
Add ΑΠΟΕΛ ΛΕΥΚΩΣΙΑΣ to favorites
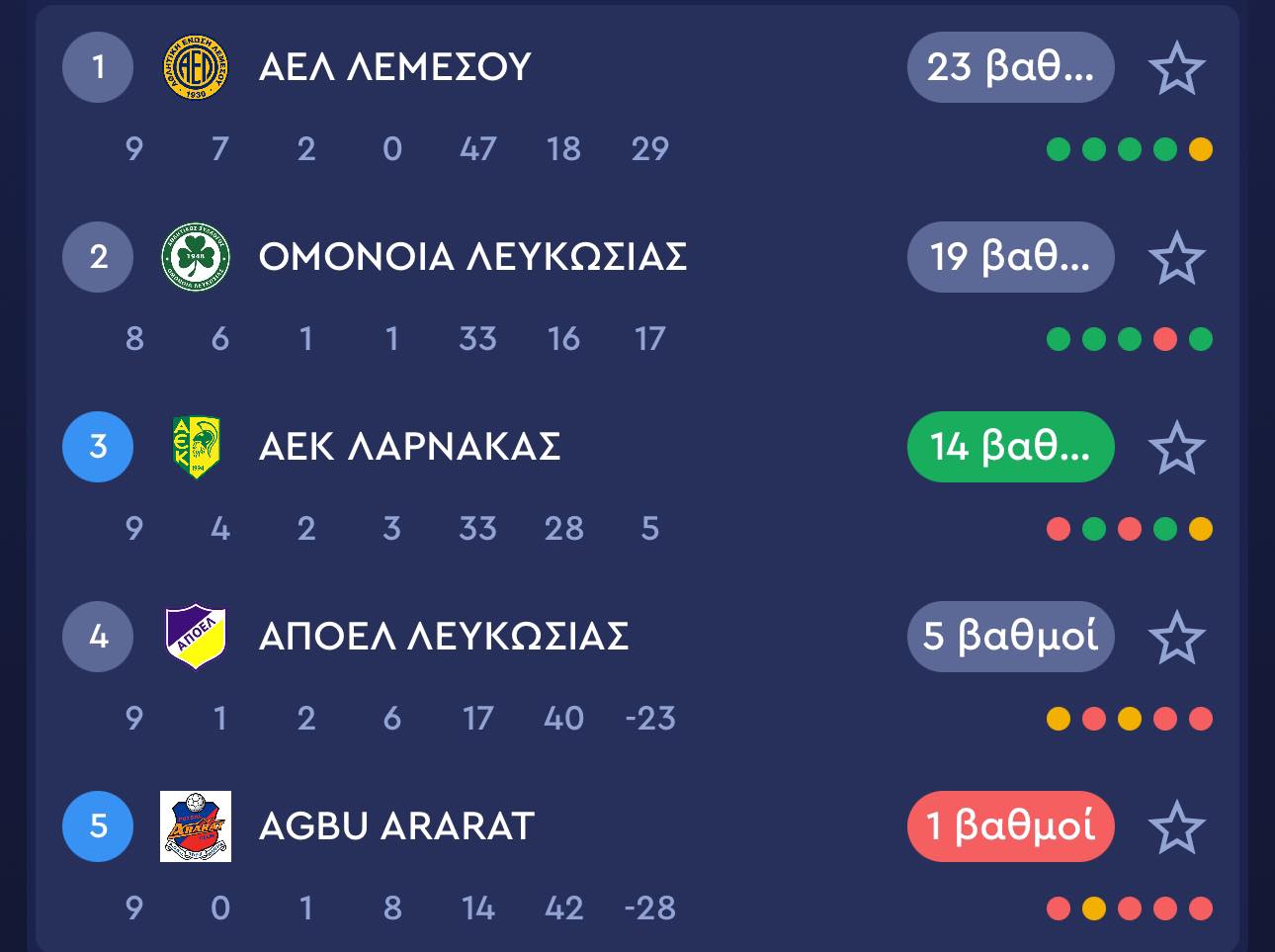click(1176, 638)
